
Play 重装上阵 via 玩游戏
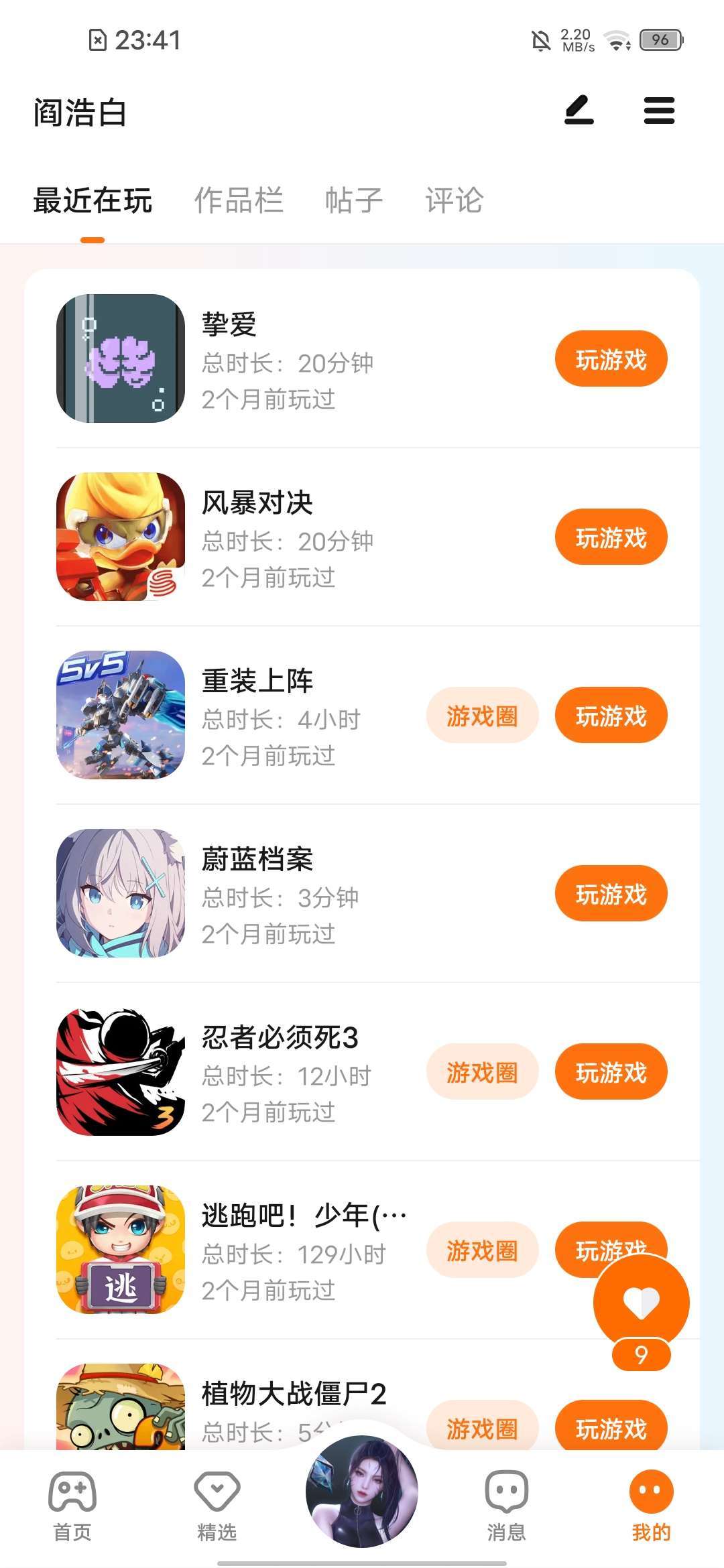611,716
